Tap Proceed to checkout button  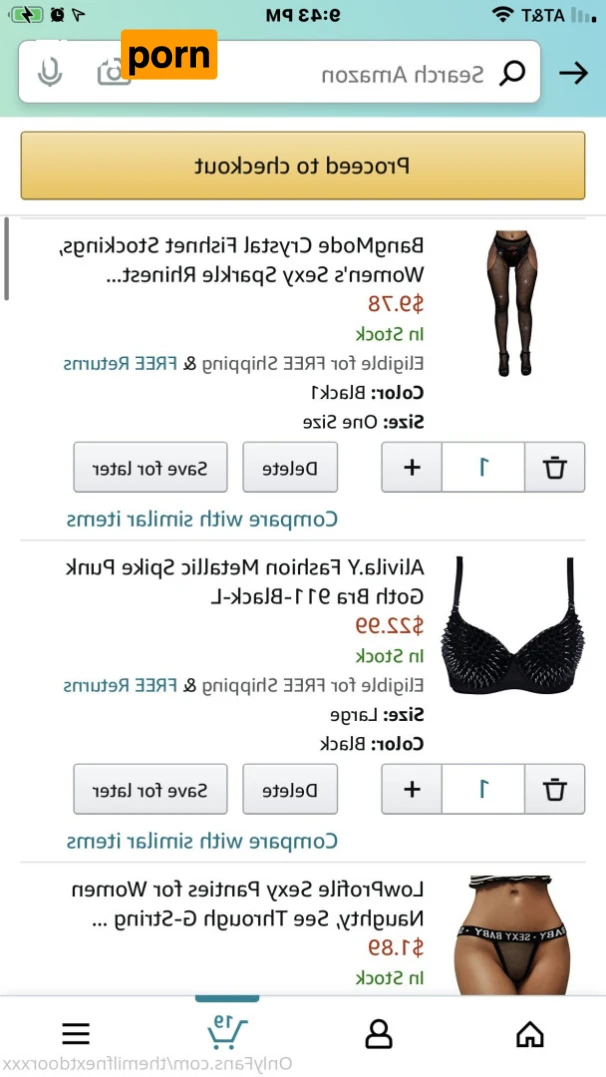pyautogui.click(x=302, y=166)
